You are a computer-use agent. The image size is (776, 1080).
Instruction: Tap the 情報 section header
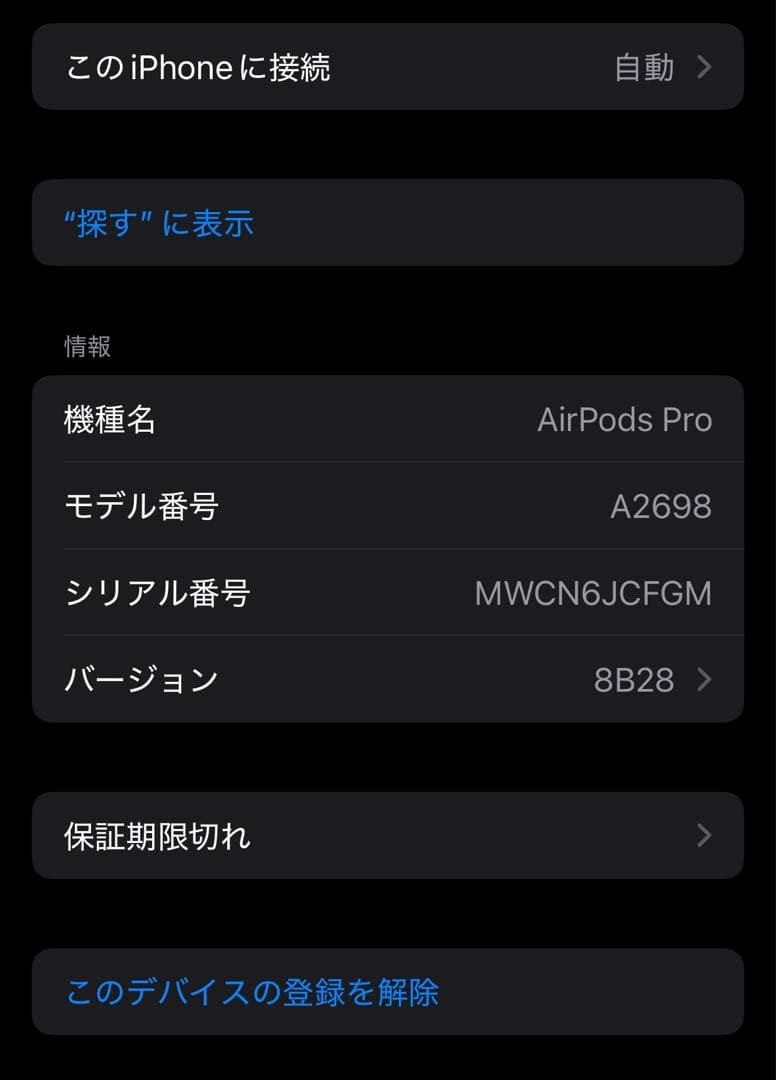coord(88,347)
